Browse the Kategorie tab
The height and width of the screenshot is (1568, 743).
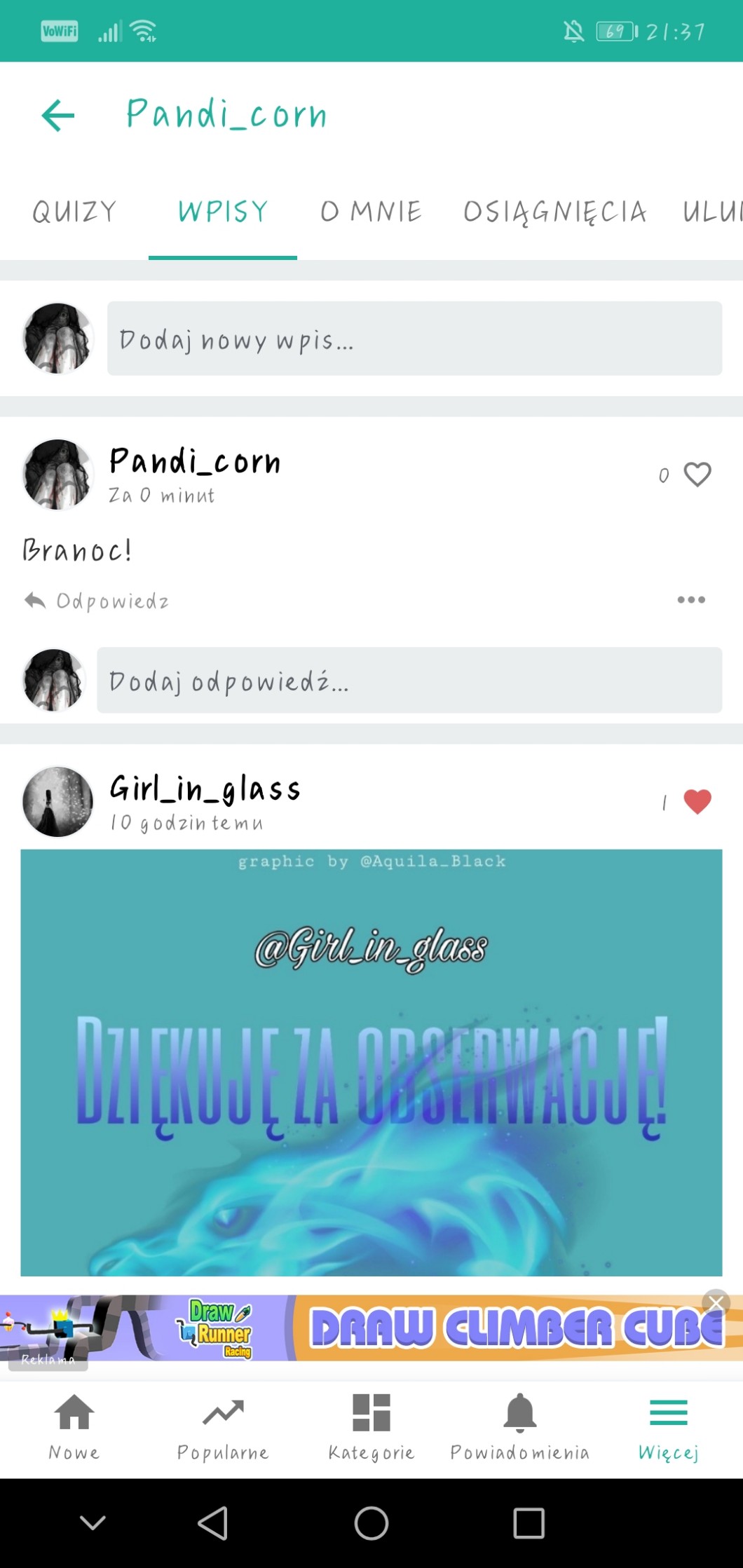coord(371,1426)
